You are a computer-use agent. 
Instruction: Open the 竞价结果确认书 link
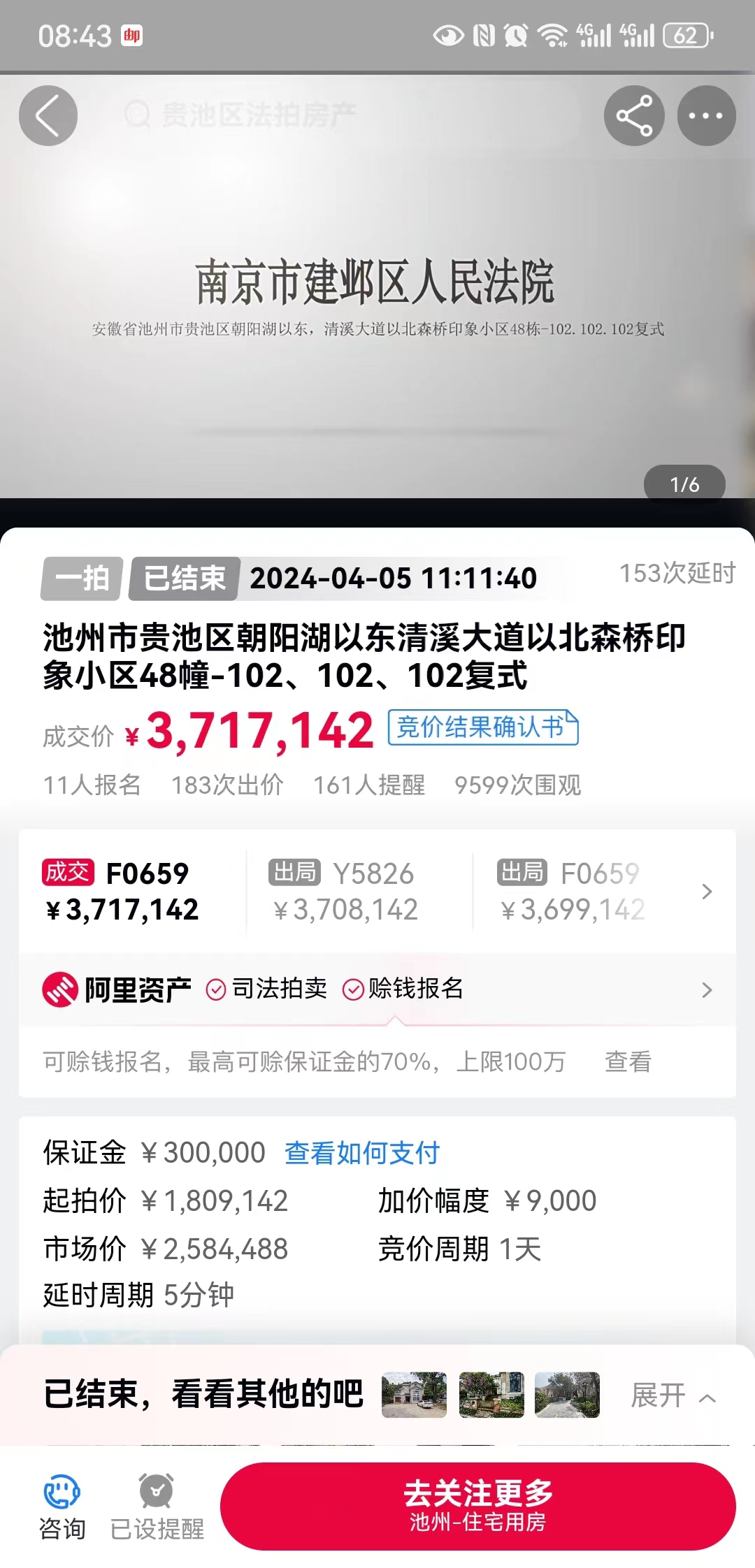[x=483, y=728]
